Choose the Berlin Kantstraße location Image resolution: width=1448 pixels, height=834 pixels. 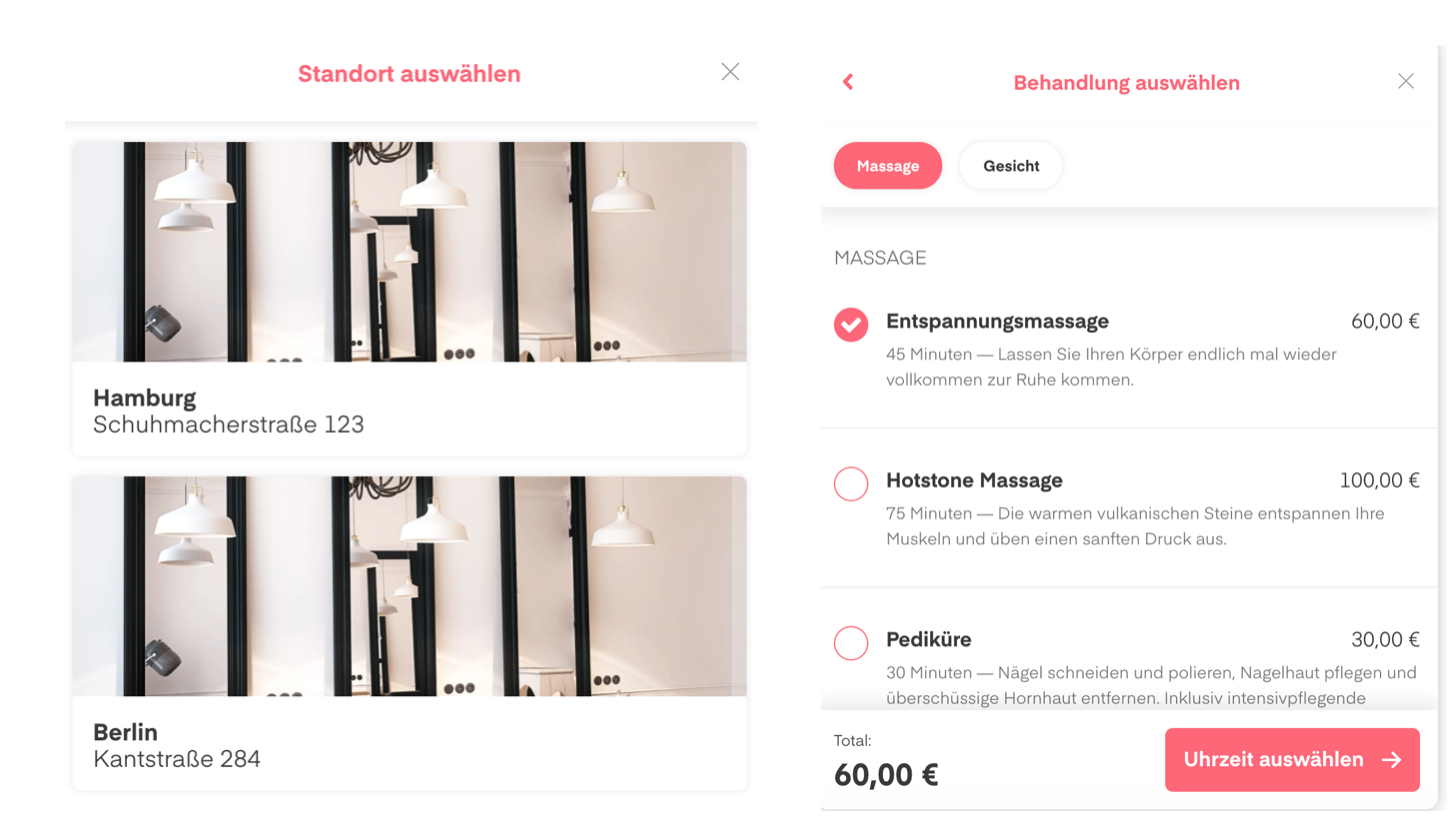[x=409, y=632]
